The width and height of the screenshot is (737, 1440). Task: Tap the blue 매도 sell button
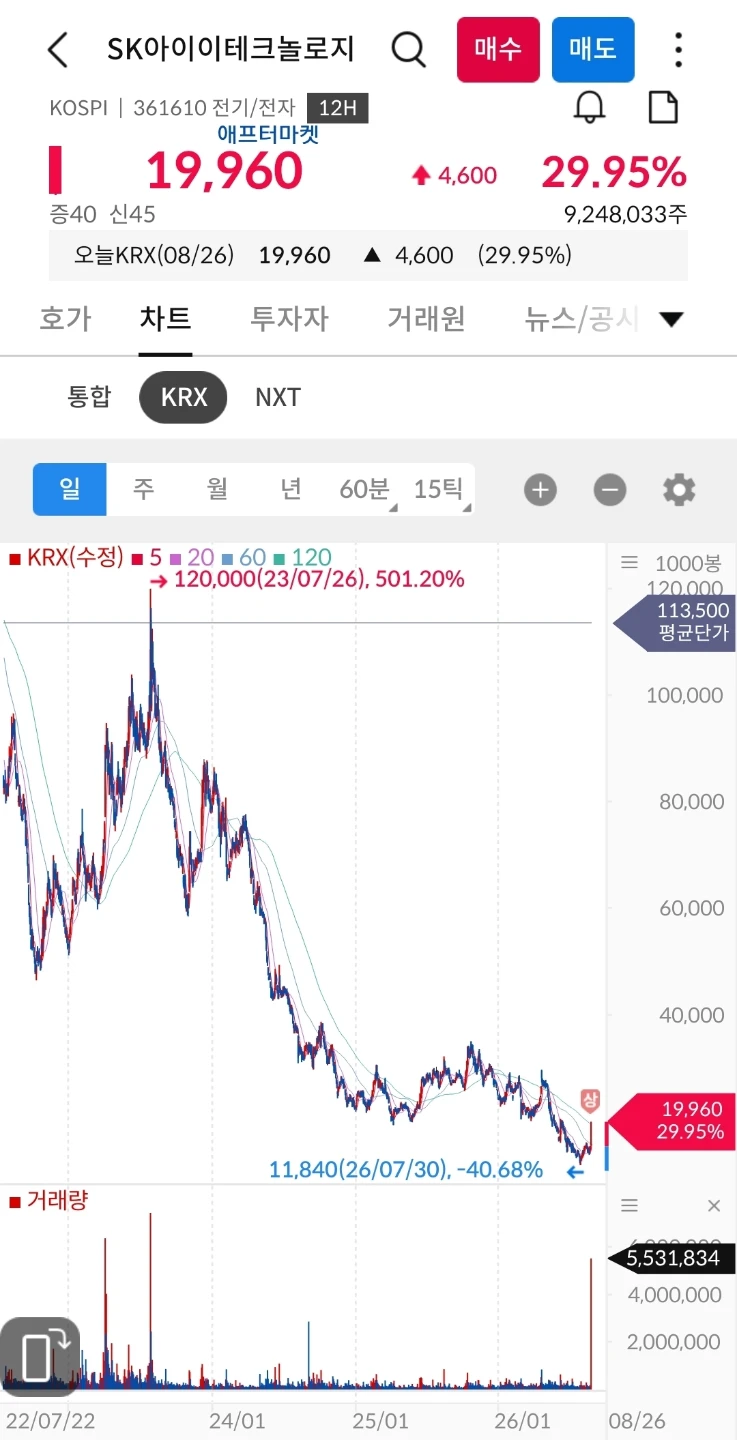593,49
